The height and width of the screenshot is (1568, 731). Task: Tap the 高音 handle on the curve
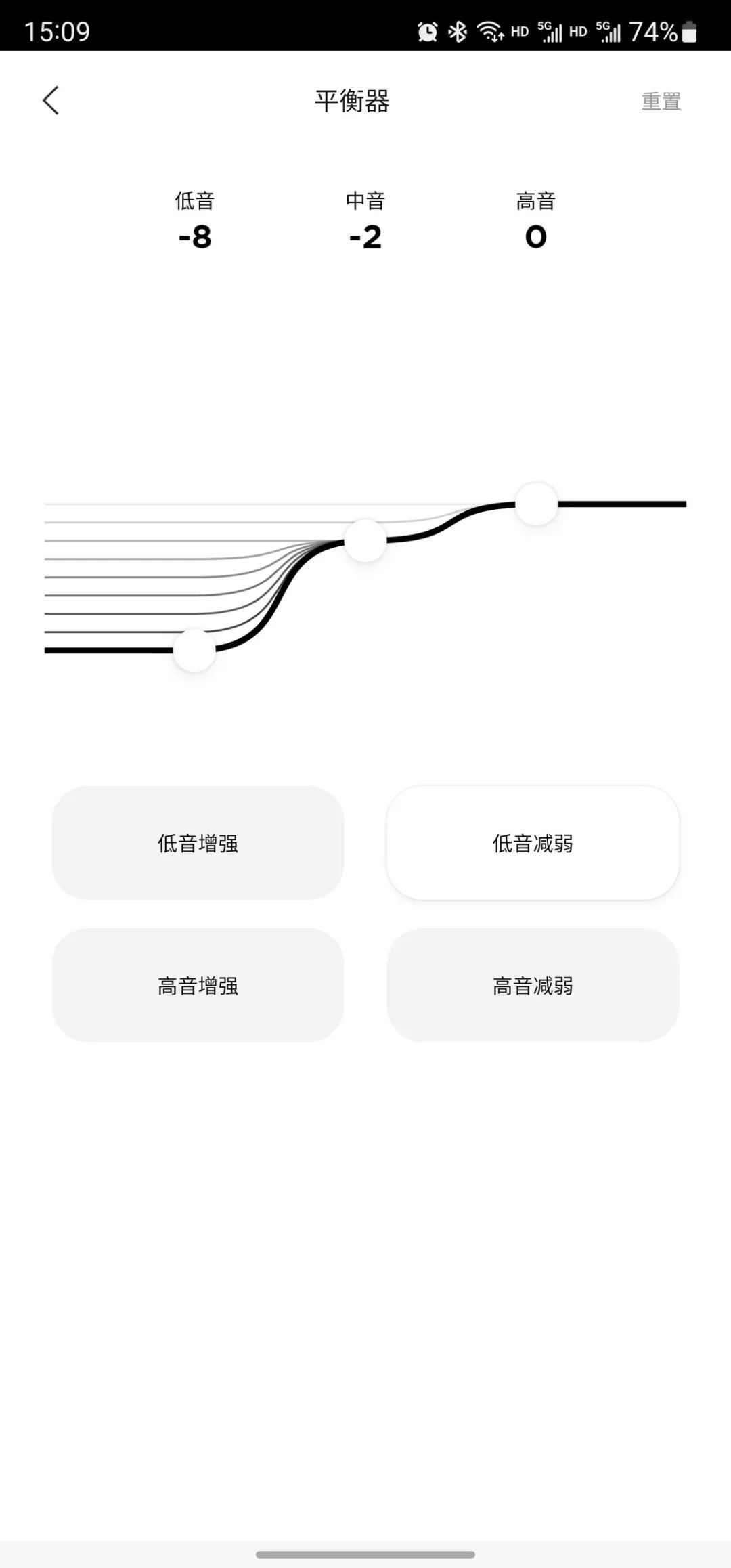[x=536, y=504]
